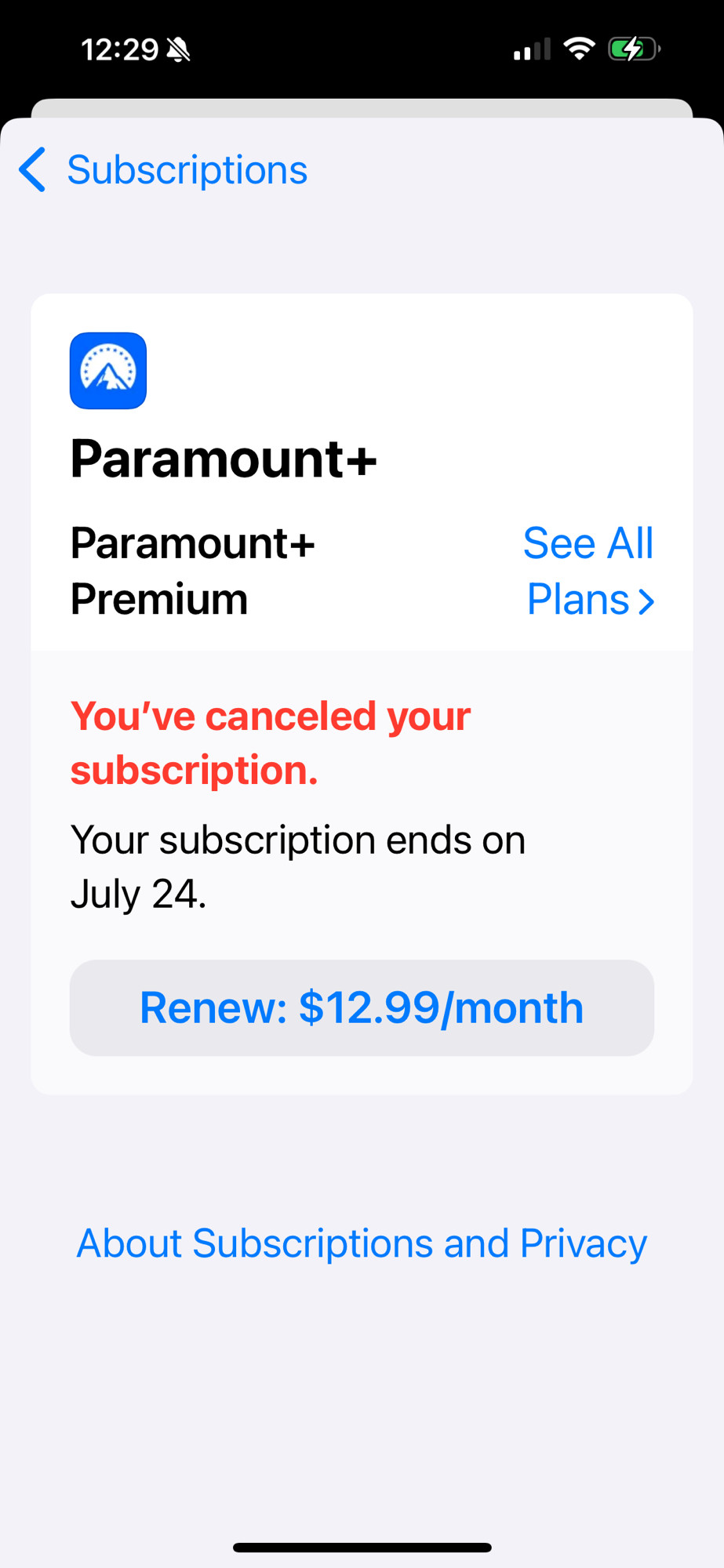Renew subscription for $12.99/month
The image size is (724, 1568).
coord(362,1007)
